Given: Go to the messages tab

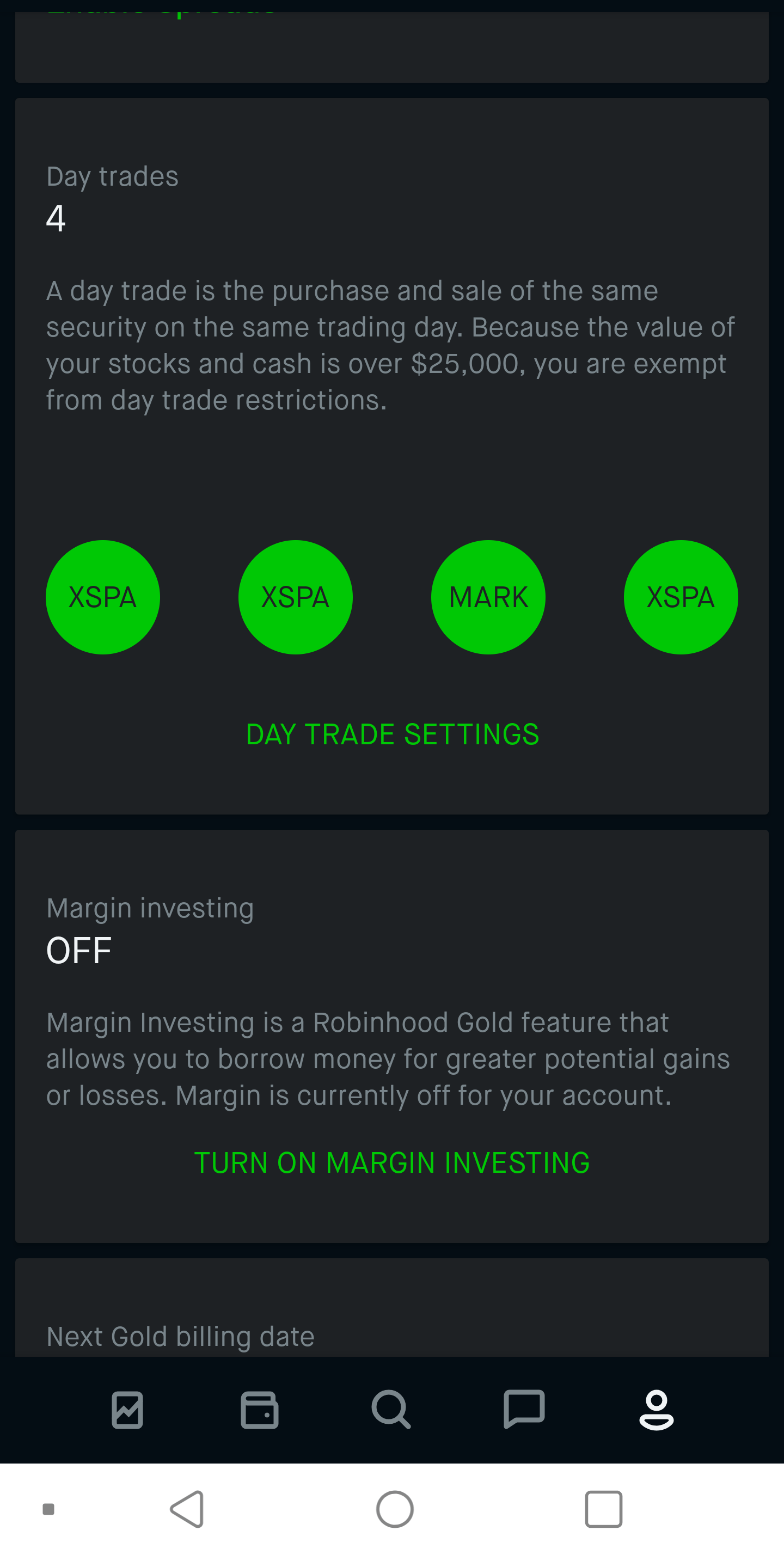Looking at the screenshot, I should [x=524, y=1410].
